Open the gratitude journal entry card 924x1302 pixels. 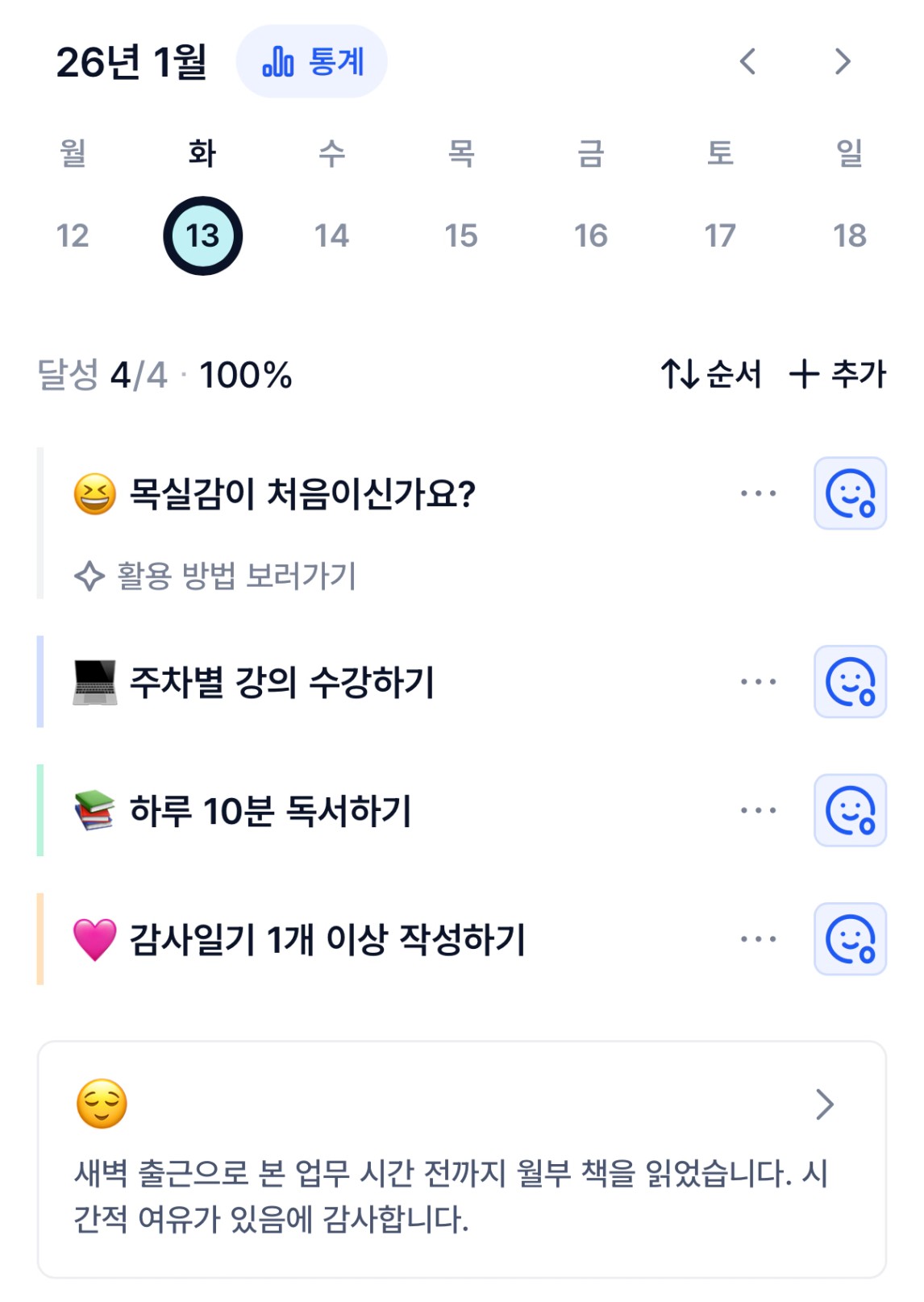tap(461, 1159)
